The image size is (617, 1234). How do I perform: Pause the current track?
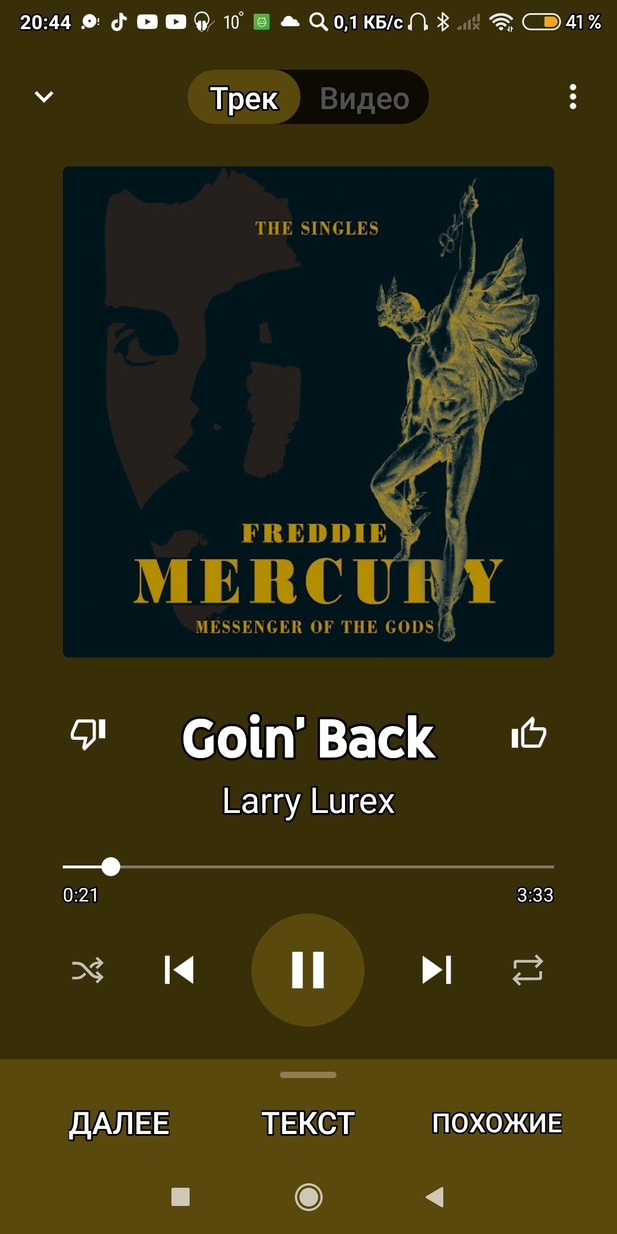[308, 970]
